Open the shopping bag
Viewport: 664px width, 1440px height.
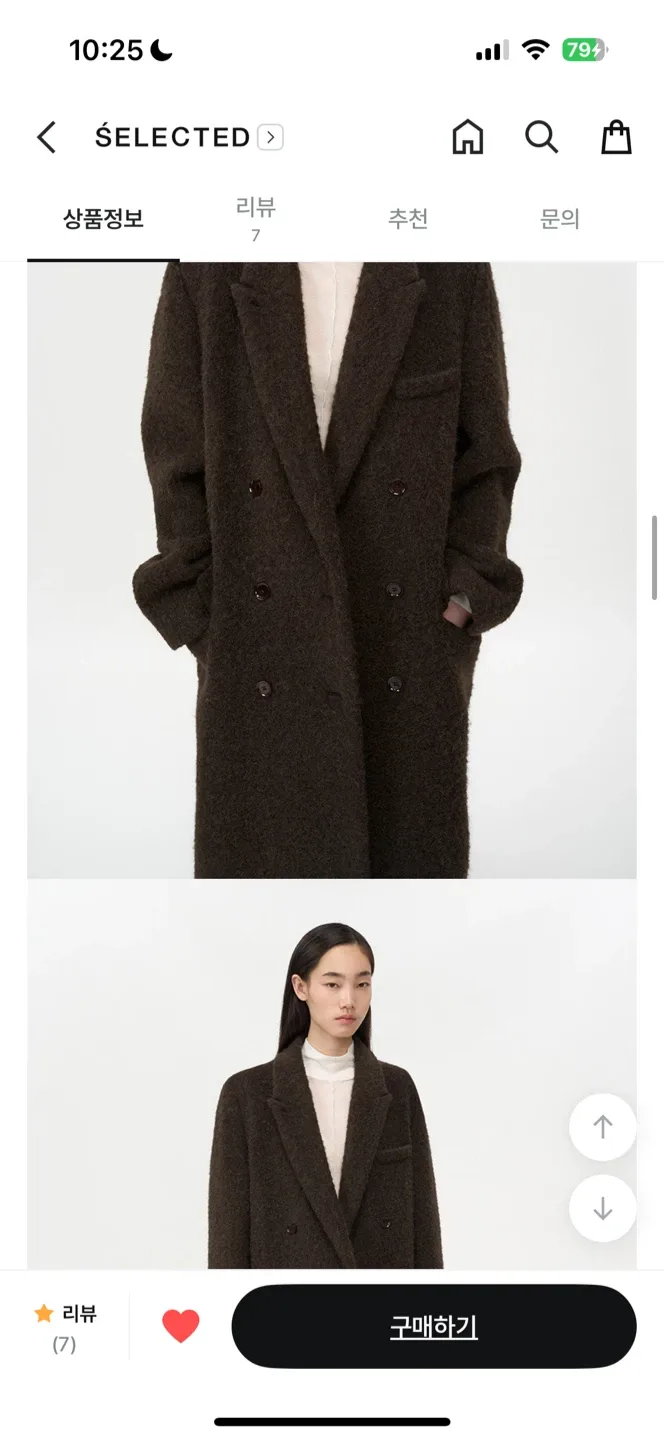pos(616,137)
